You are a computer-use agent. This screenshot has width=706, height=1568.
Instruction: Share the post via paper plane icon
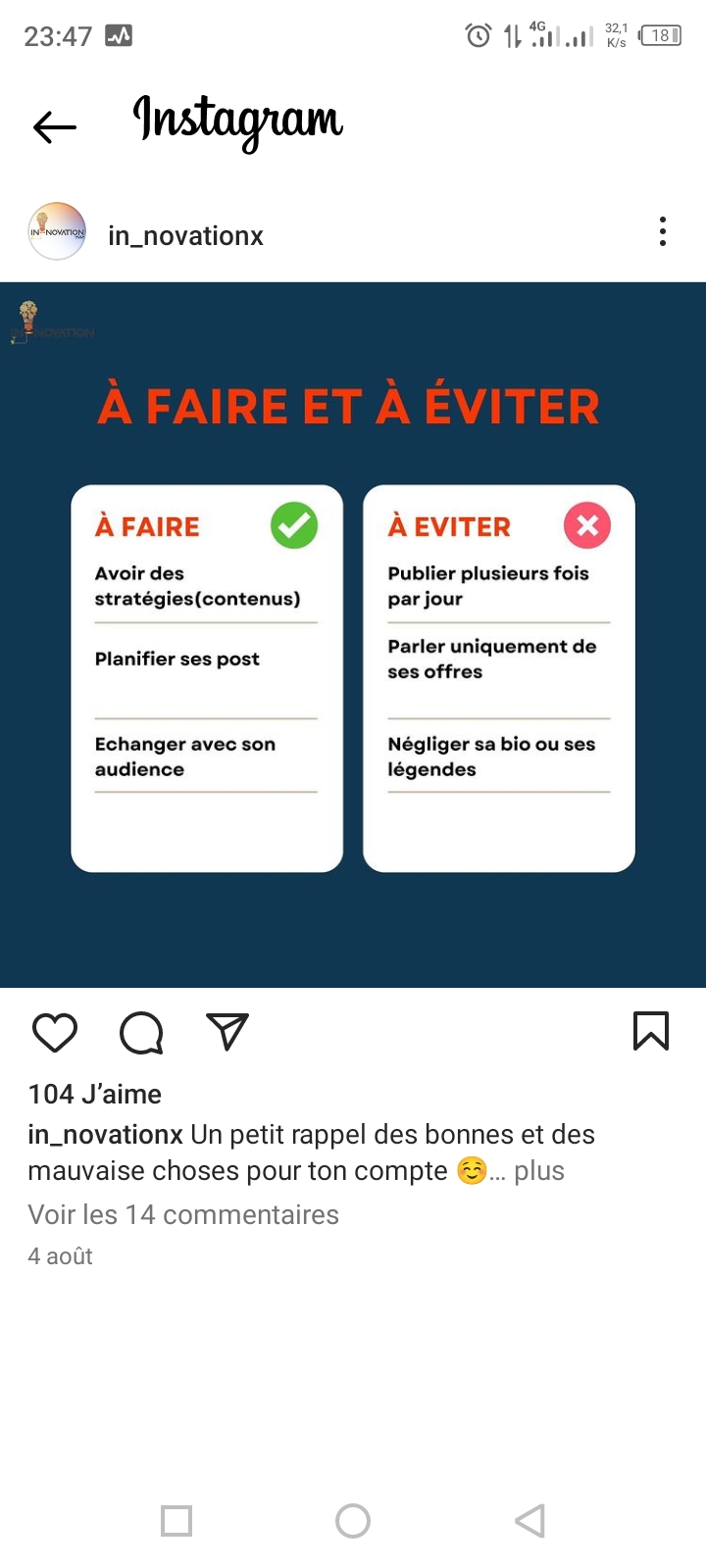[227, 1032]
